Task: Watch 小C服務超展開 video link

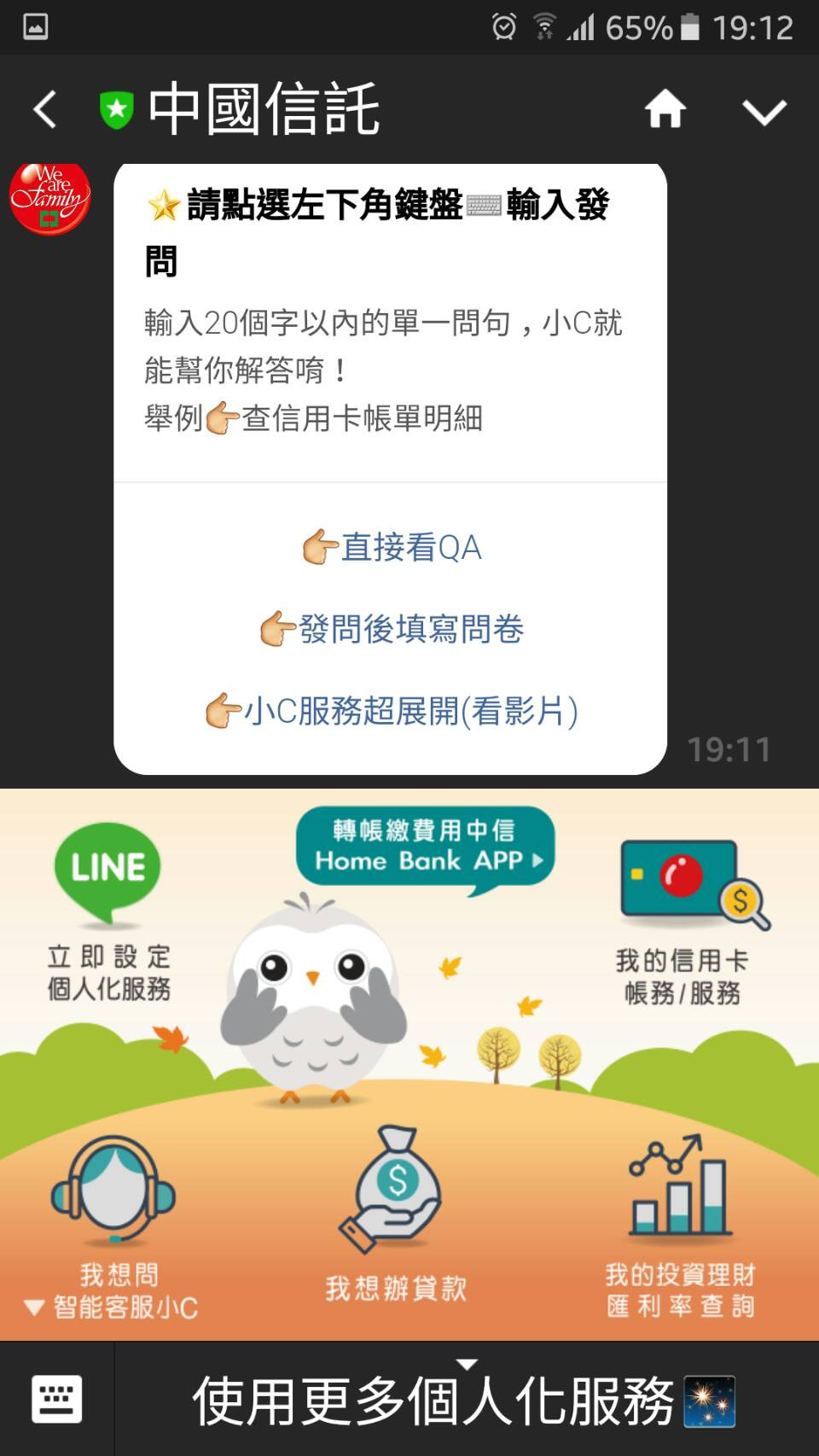Action: tap(392, 711)
